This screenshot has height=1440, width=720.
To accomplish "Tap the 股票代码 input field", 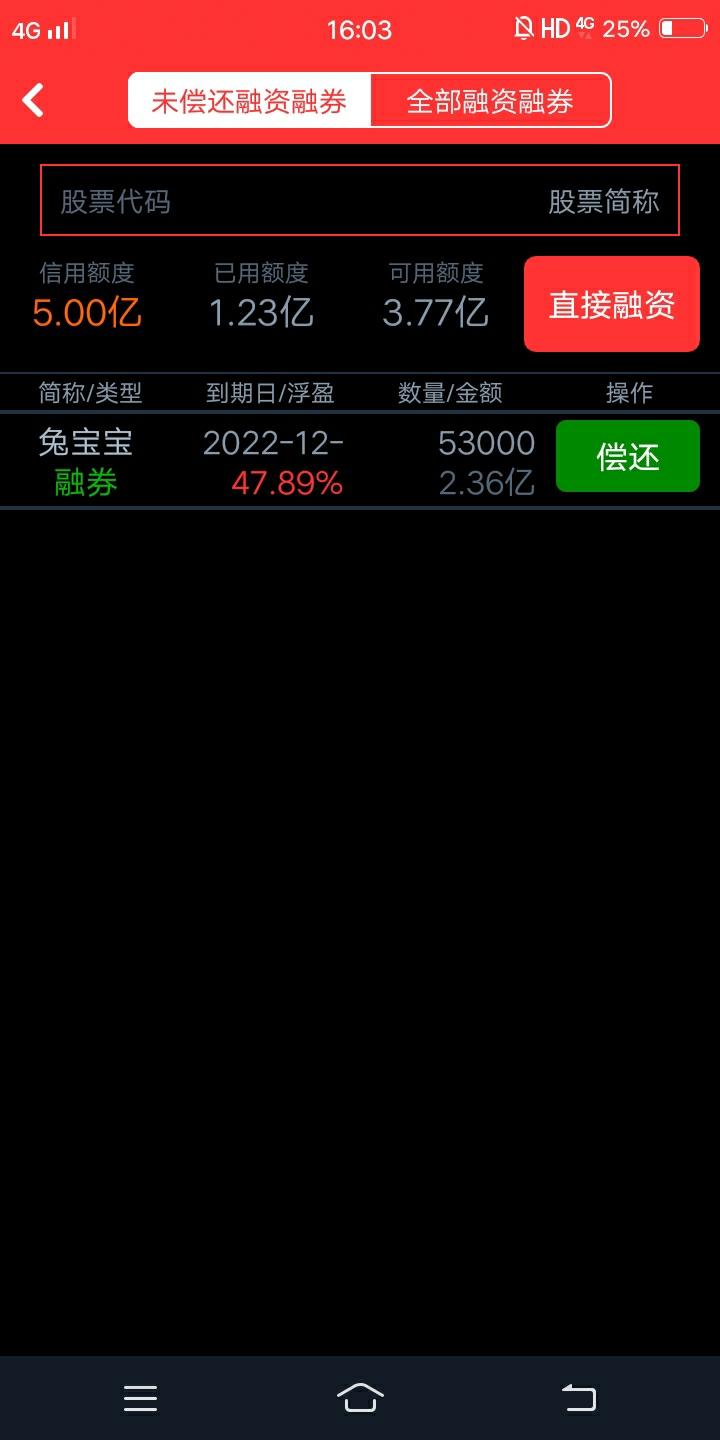I will point(360,200).
